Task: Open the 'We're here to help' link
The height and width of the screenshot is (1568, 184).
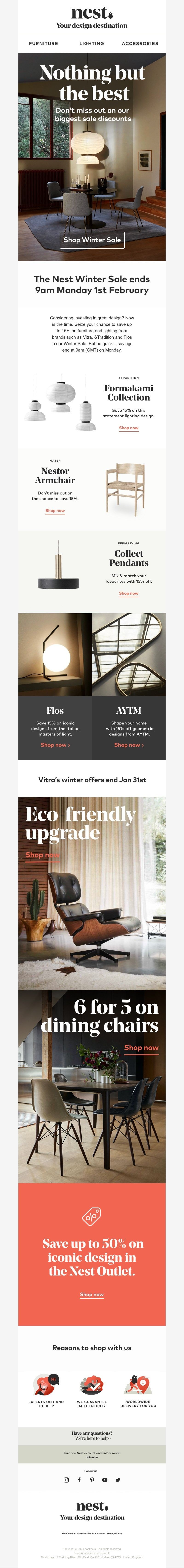Action: tap(92, 1439)
